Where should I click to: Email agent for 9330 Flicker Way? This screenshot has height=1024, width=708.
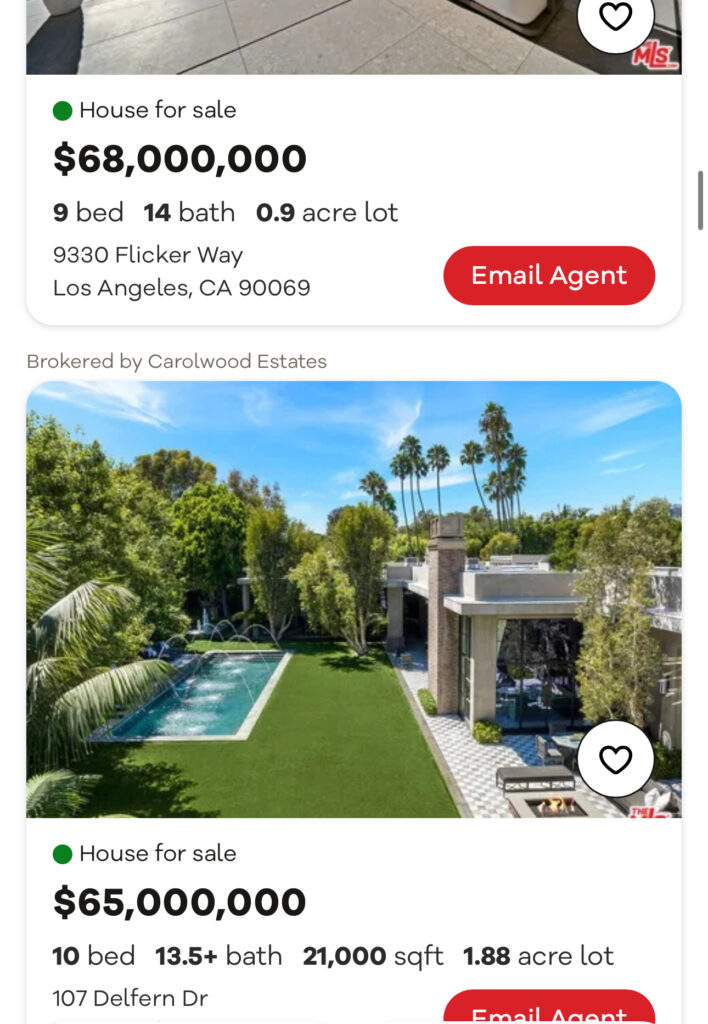coord(549,275)
